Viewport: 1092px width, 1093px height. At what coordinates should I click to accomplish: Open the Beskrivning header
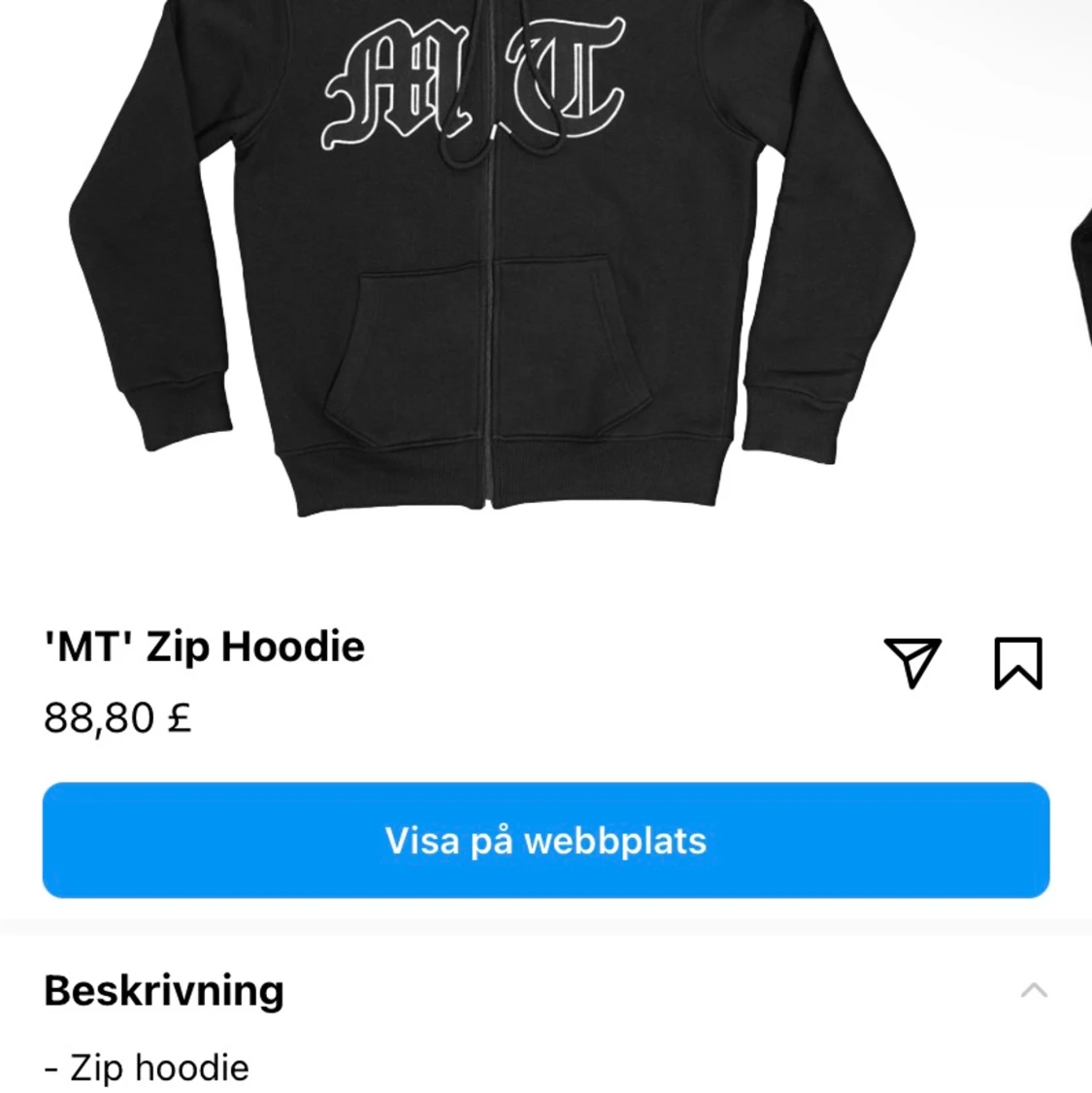click(x=162, y=989)
